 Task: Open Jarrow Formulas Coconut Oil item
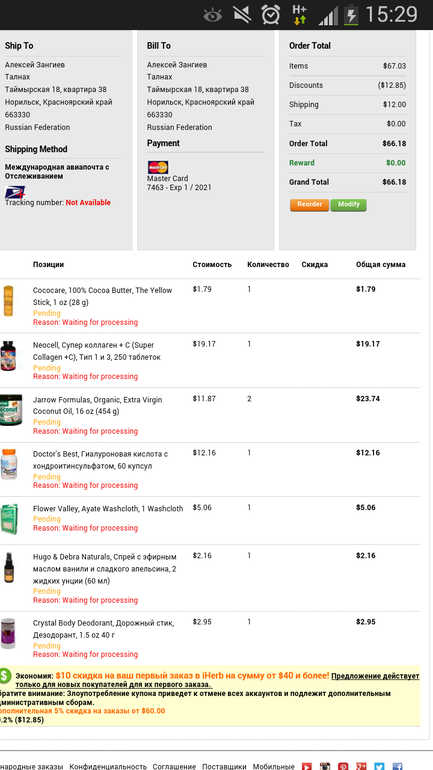tap(97, 406)
